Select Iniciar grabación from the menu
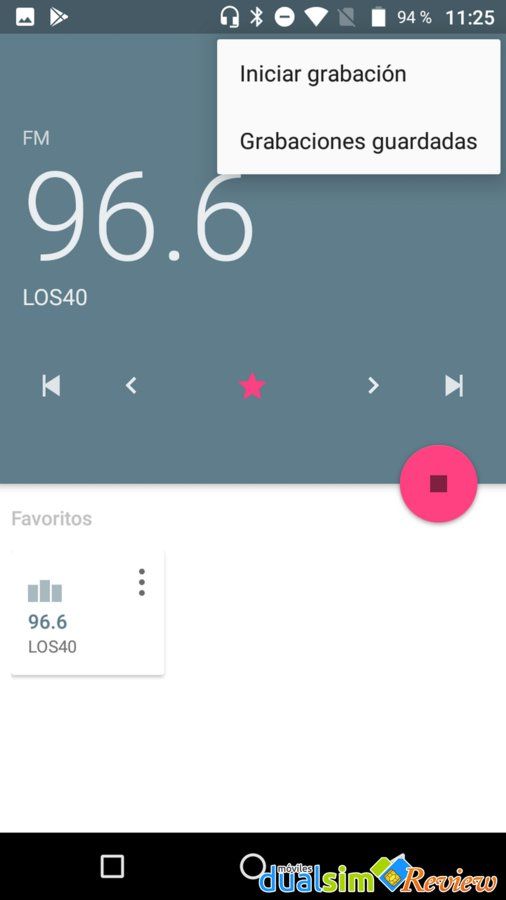The height and width of the screenshot is (900, 506). point(359,73)
